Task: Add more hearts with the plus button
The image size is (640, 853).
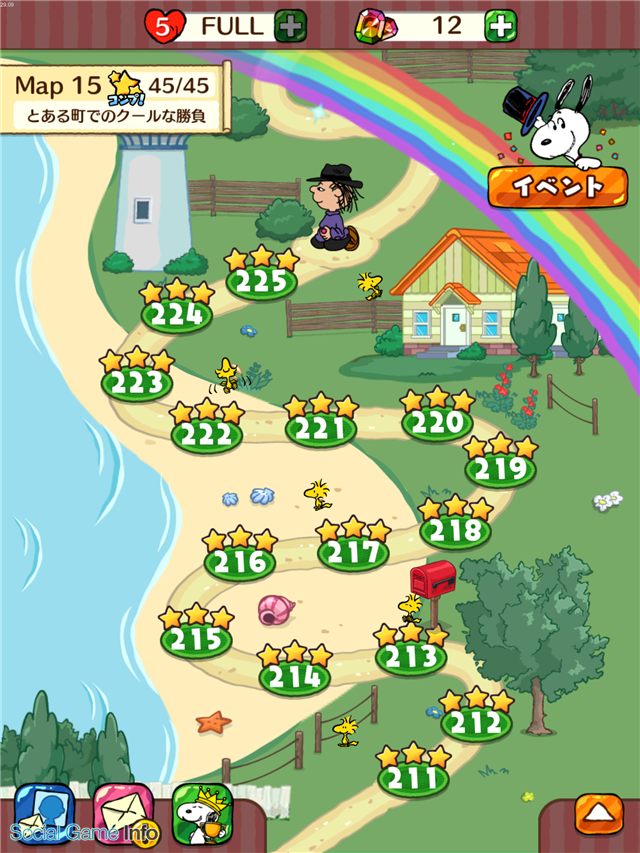Action: tap(291, 26)
